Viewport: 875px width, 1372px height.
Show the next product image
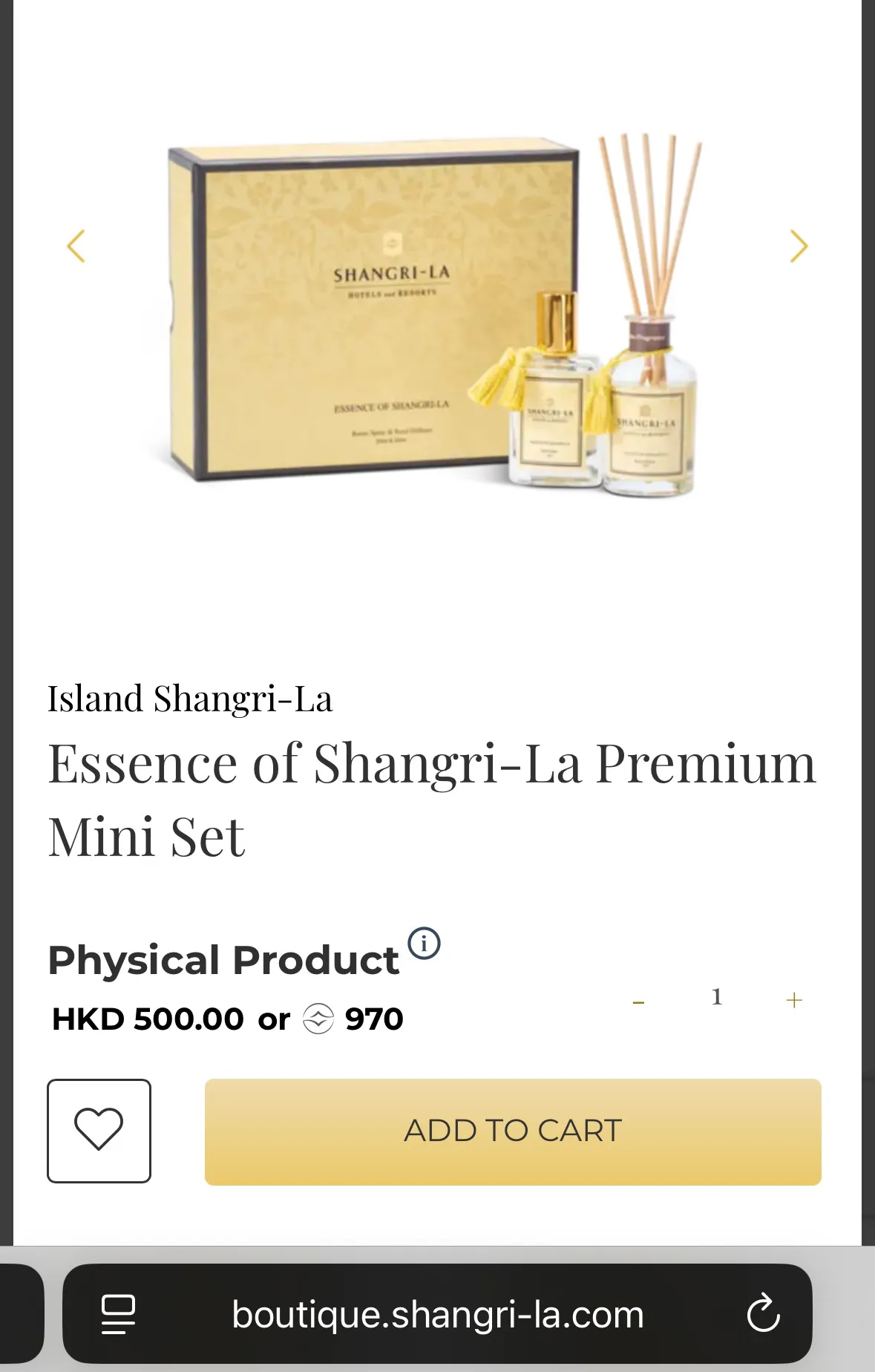(x=799, y=246)
